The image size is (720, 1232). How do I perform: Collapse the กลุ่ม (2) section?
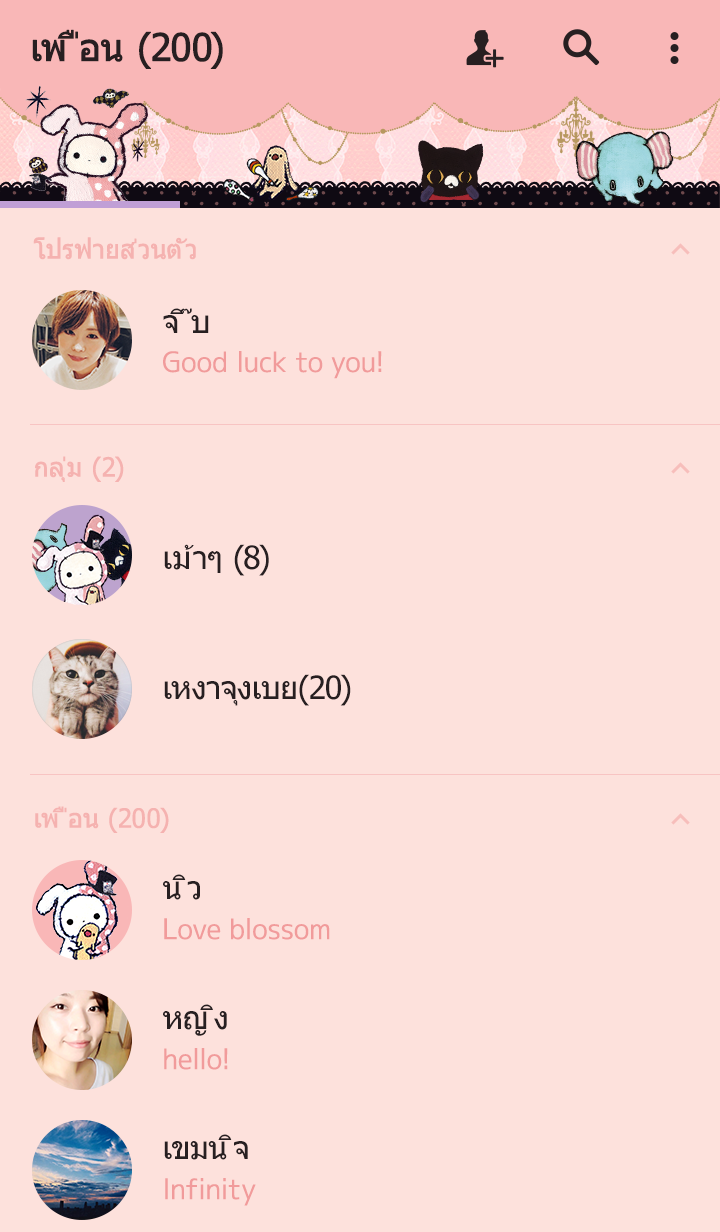click(x=680, y=468)
